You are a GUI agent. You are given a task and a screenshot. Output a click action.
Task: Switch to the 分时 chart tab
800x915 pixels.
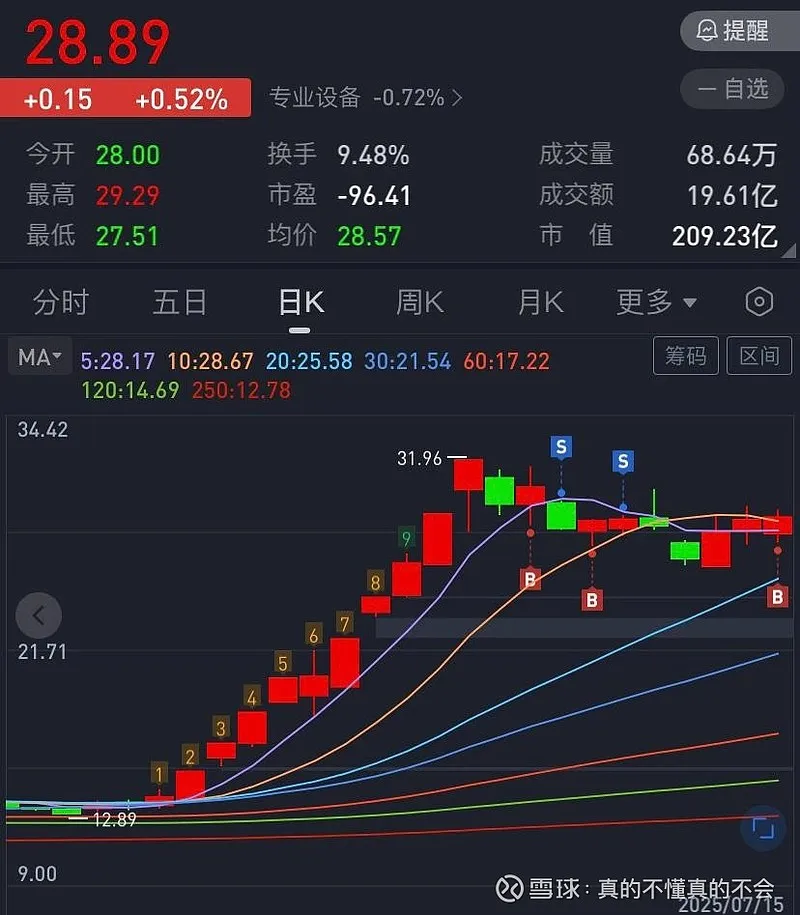point(61,302)
